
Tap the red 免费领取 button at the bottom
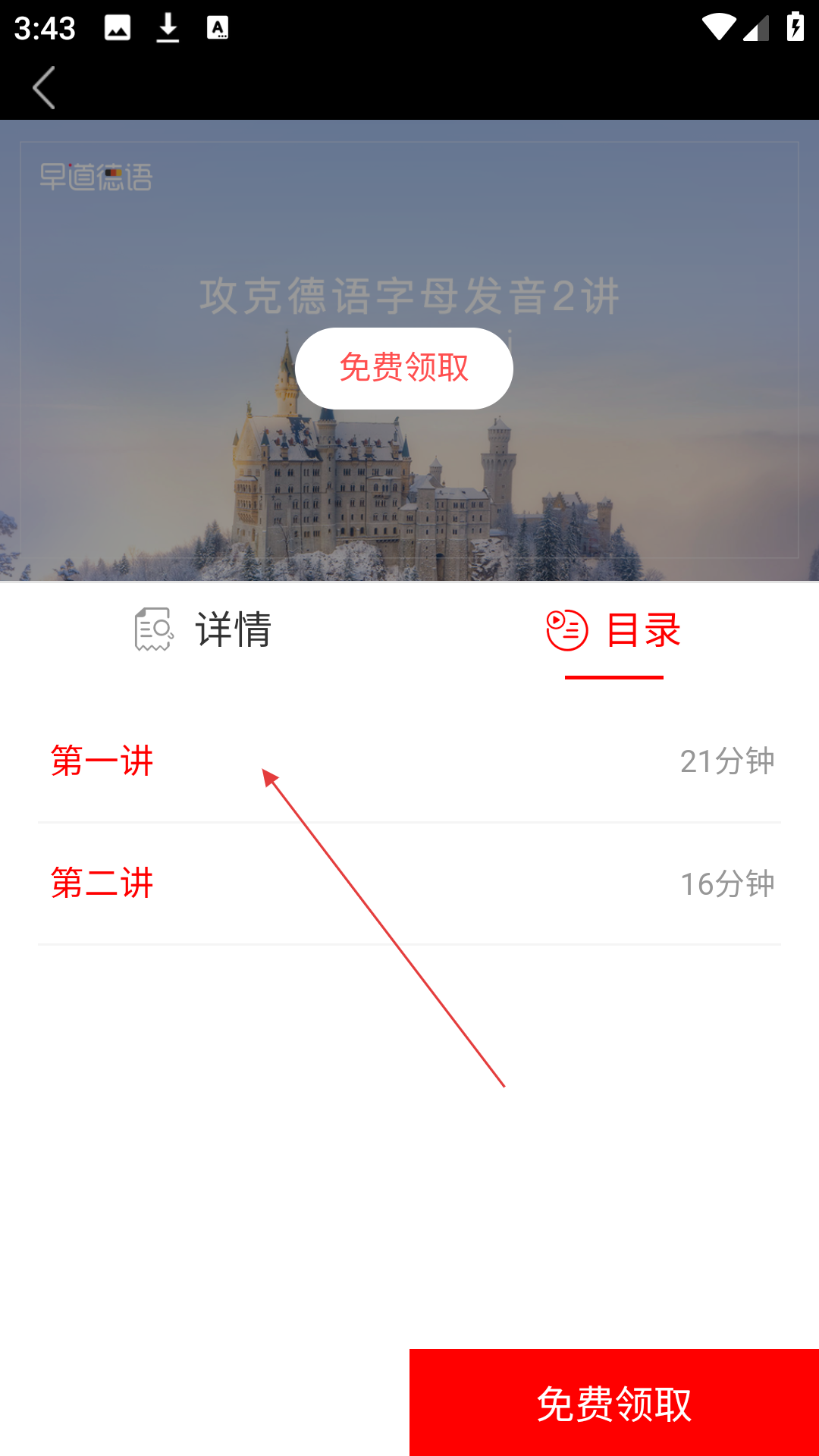pos(614,1403)
